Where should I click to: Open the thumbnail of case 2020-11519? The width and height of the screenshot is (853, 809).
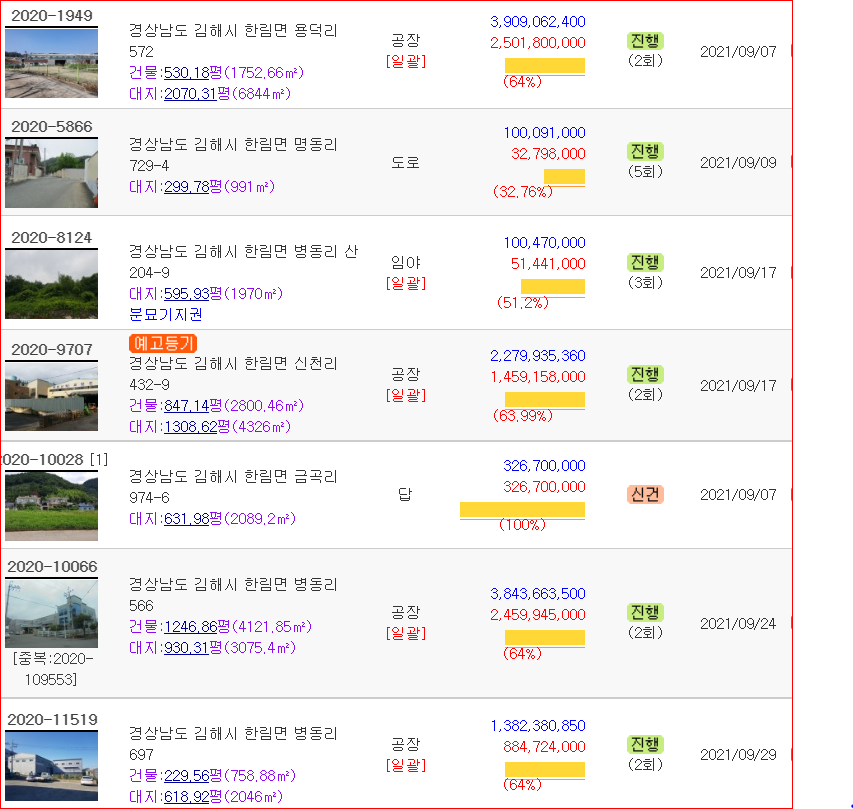[x=51, y=766]
